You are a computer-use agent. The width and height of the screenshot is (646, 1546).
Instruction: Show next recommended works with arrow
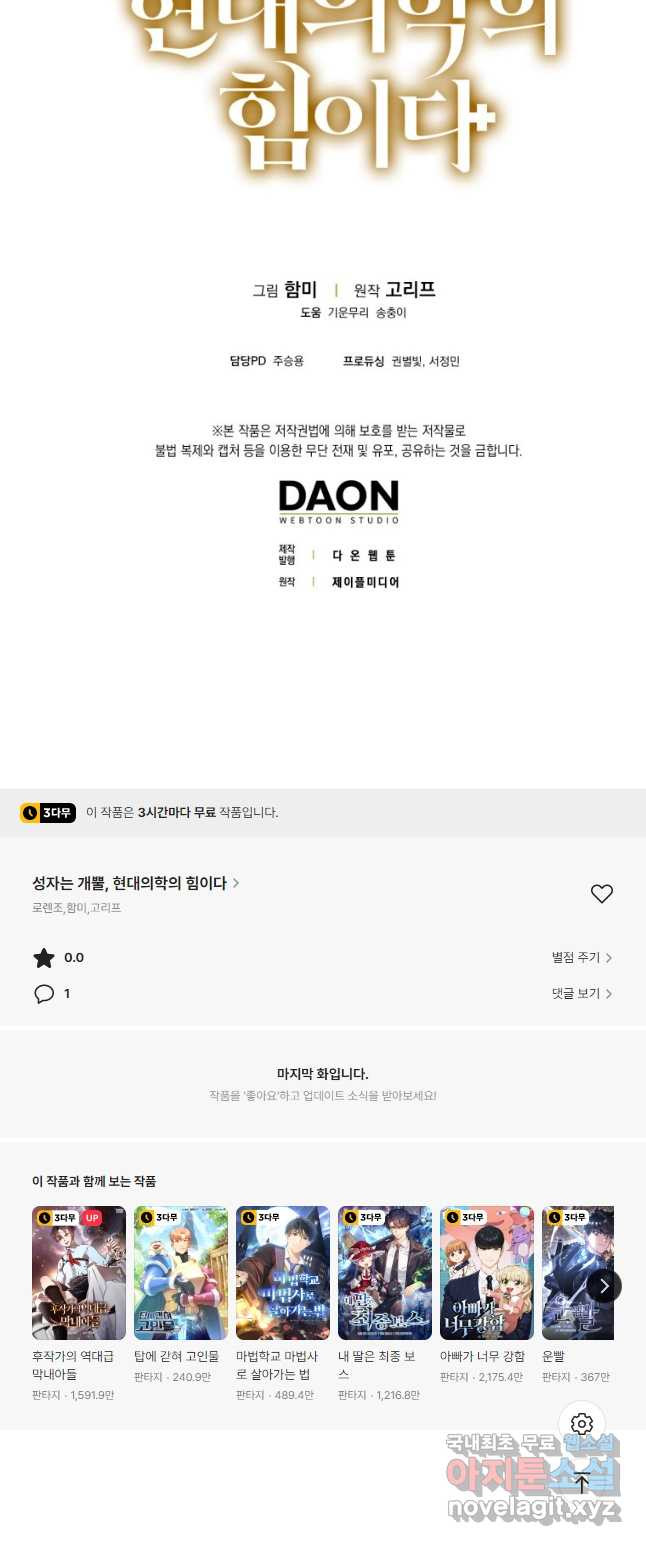click(603, 1286)
